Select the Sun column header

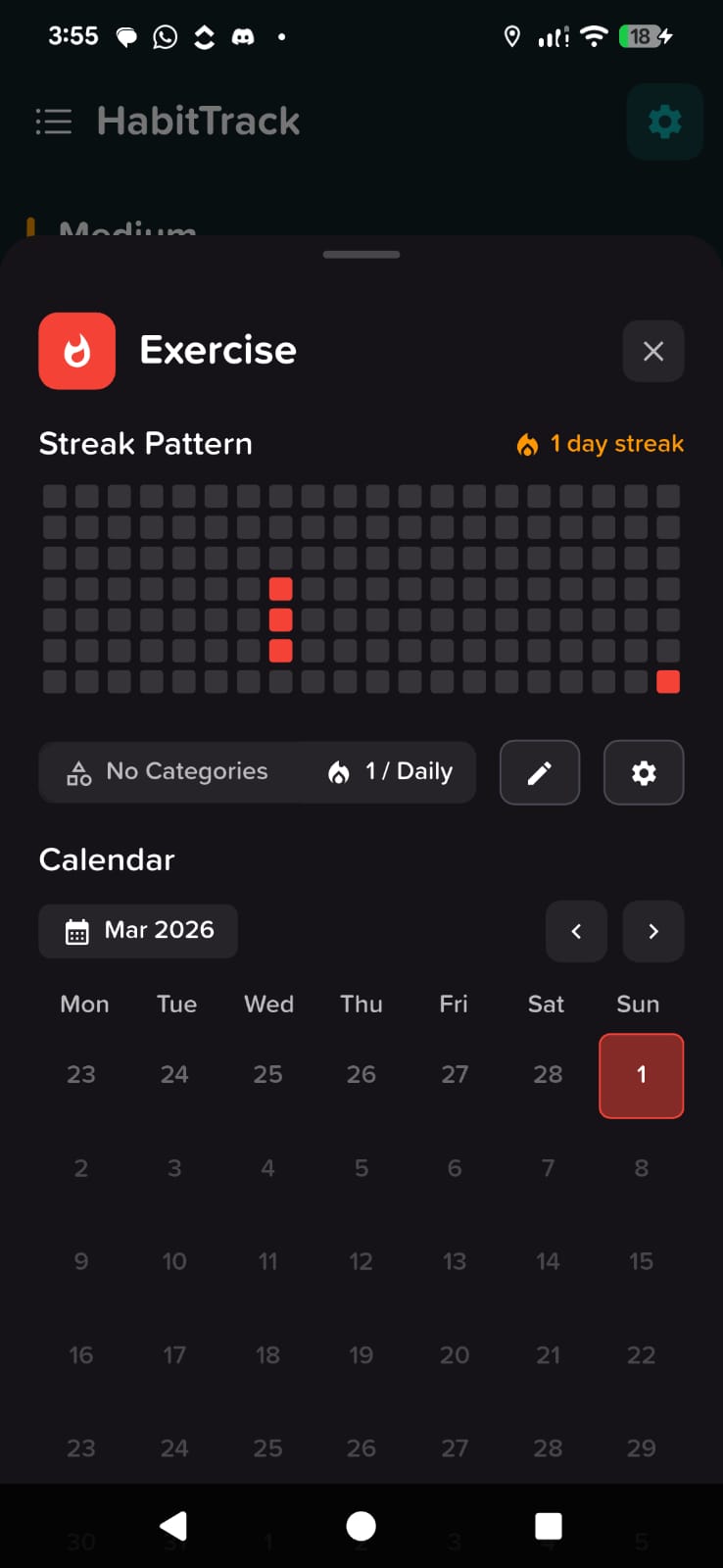coord(638,1004)
